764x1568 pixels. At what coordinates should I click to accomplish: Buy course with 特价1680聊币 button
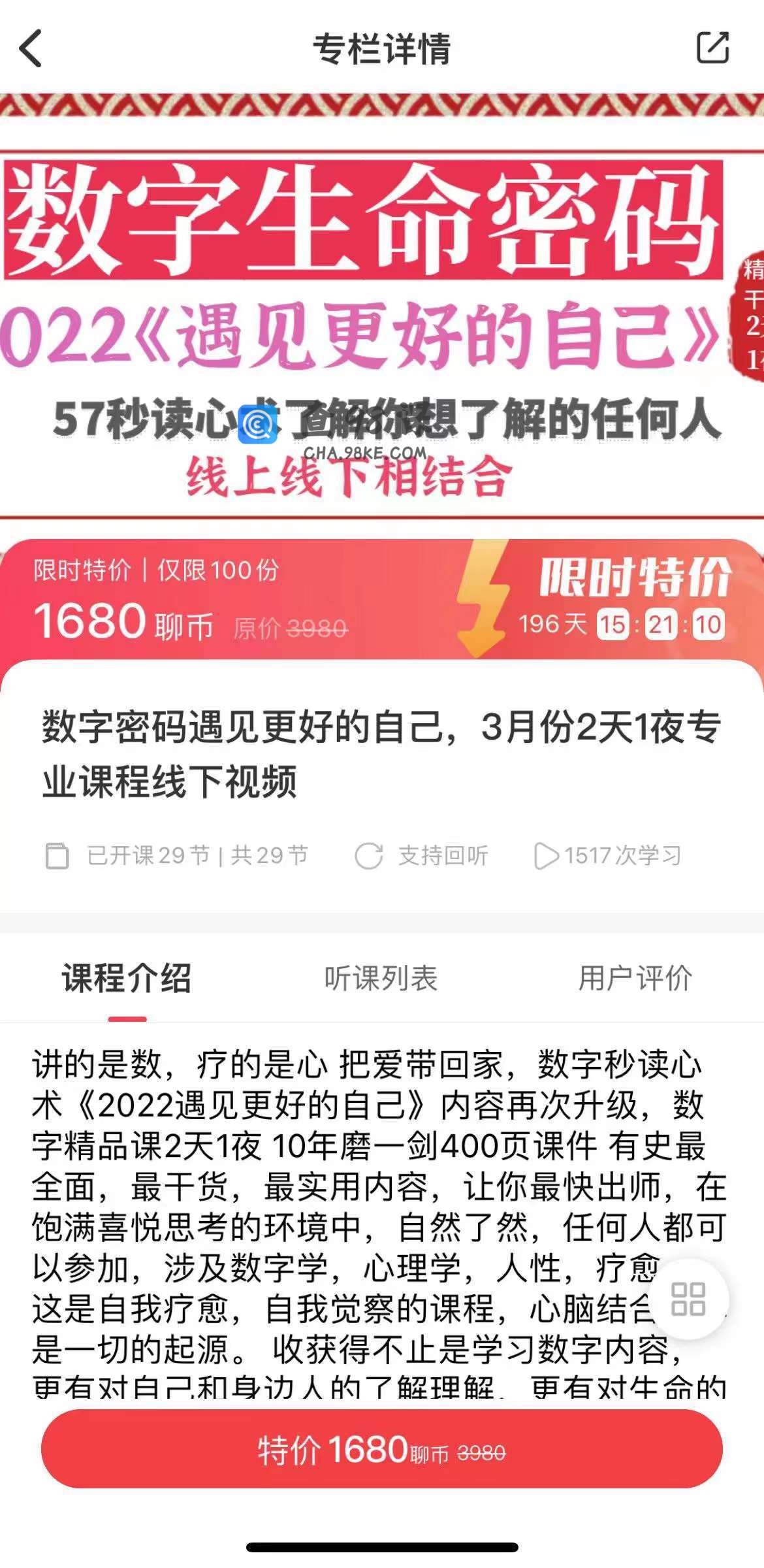tap(381, 1448)
